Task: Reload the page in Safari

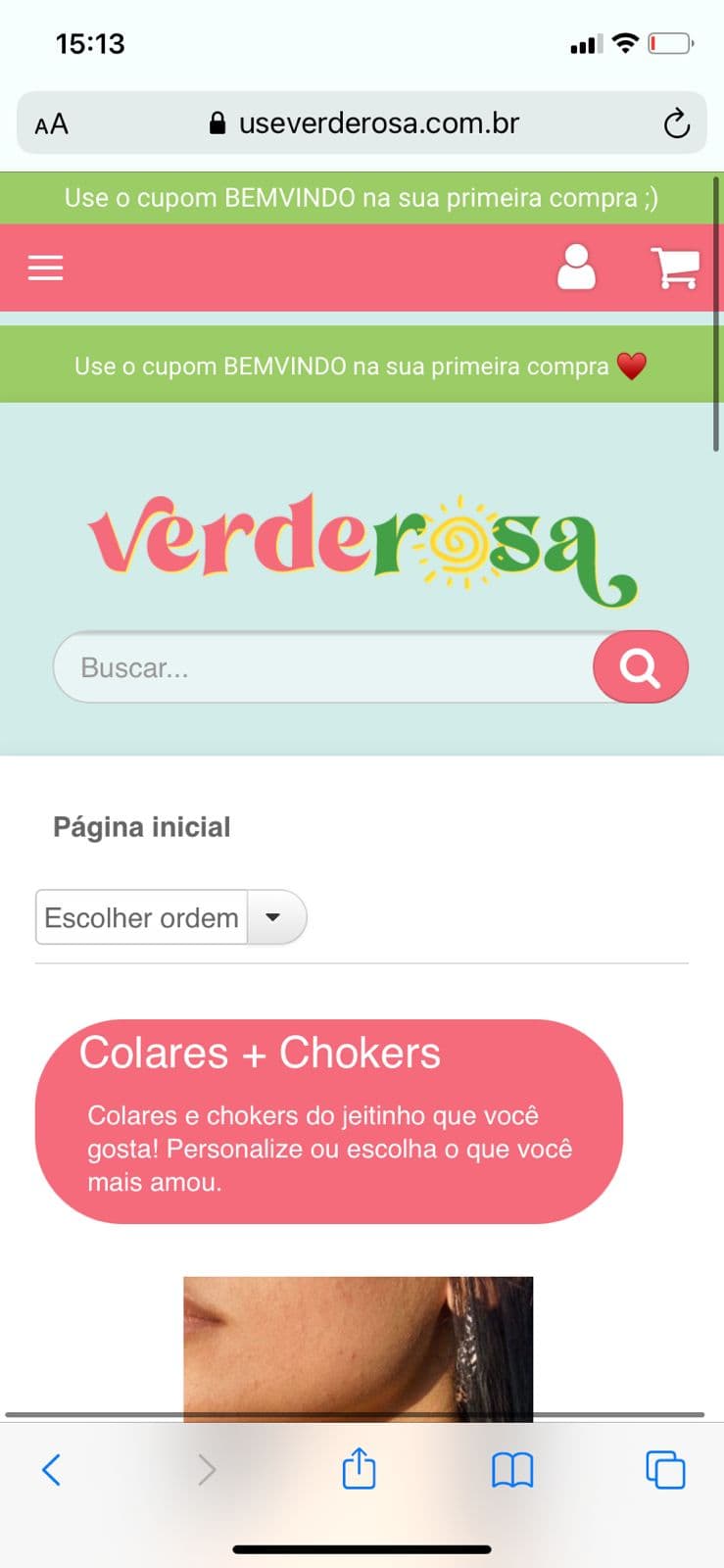Action: (676, 123)
